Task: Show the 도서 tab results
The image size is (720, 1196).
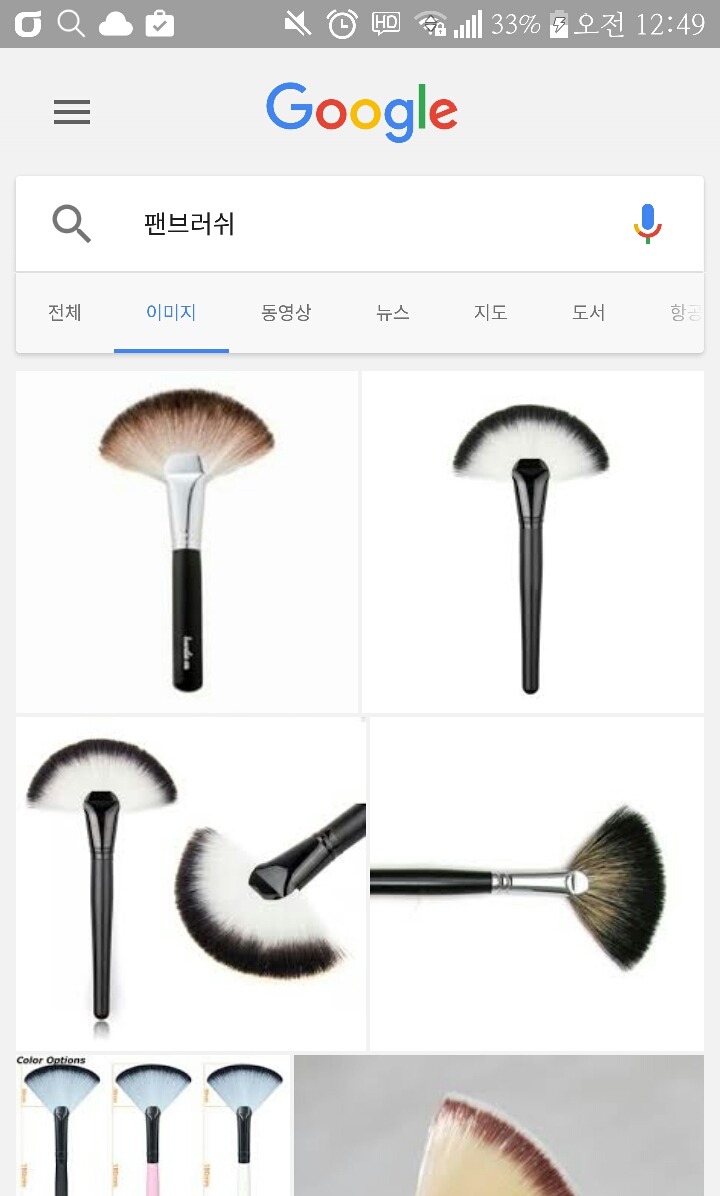Action: click(589, 313)
